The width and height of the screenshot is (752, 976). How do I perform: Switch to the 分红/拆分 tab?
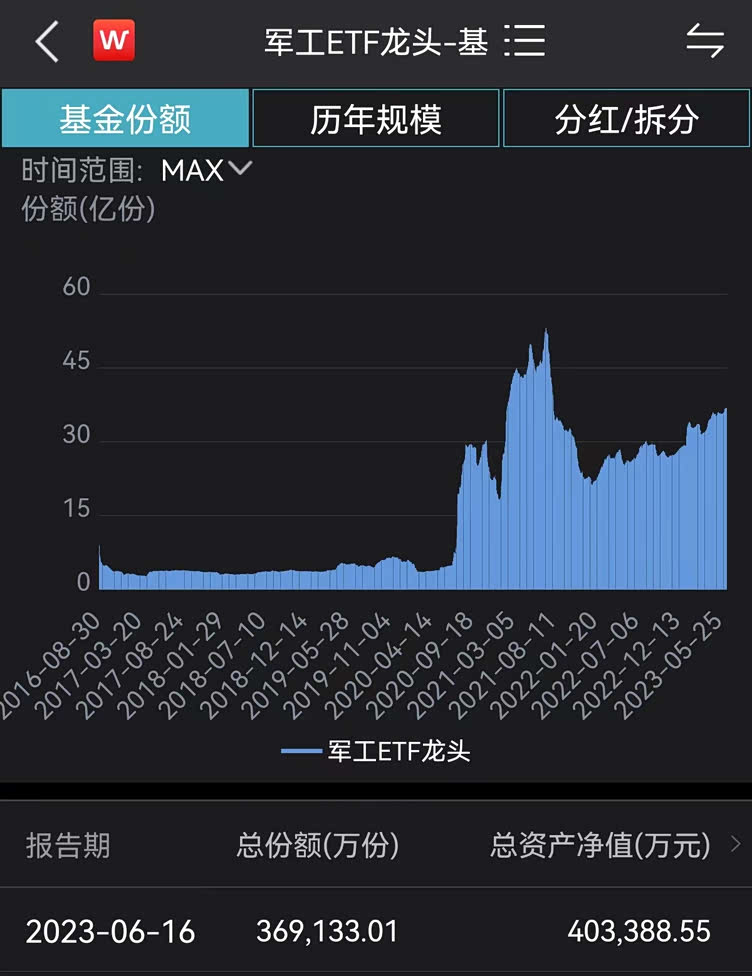pyautogui.click(x=627, y=117)
